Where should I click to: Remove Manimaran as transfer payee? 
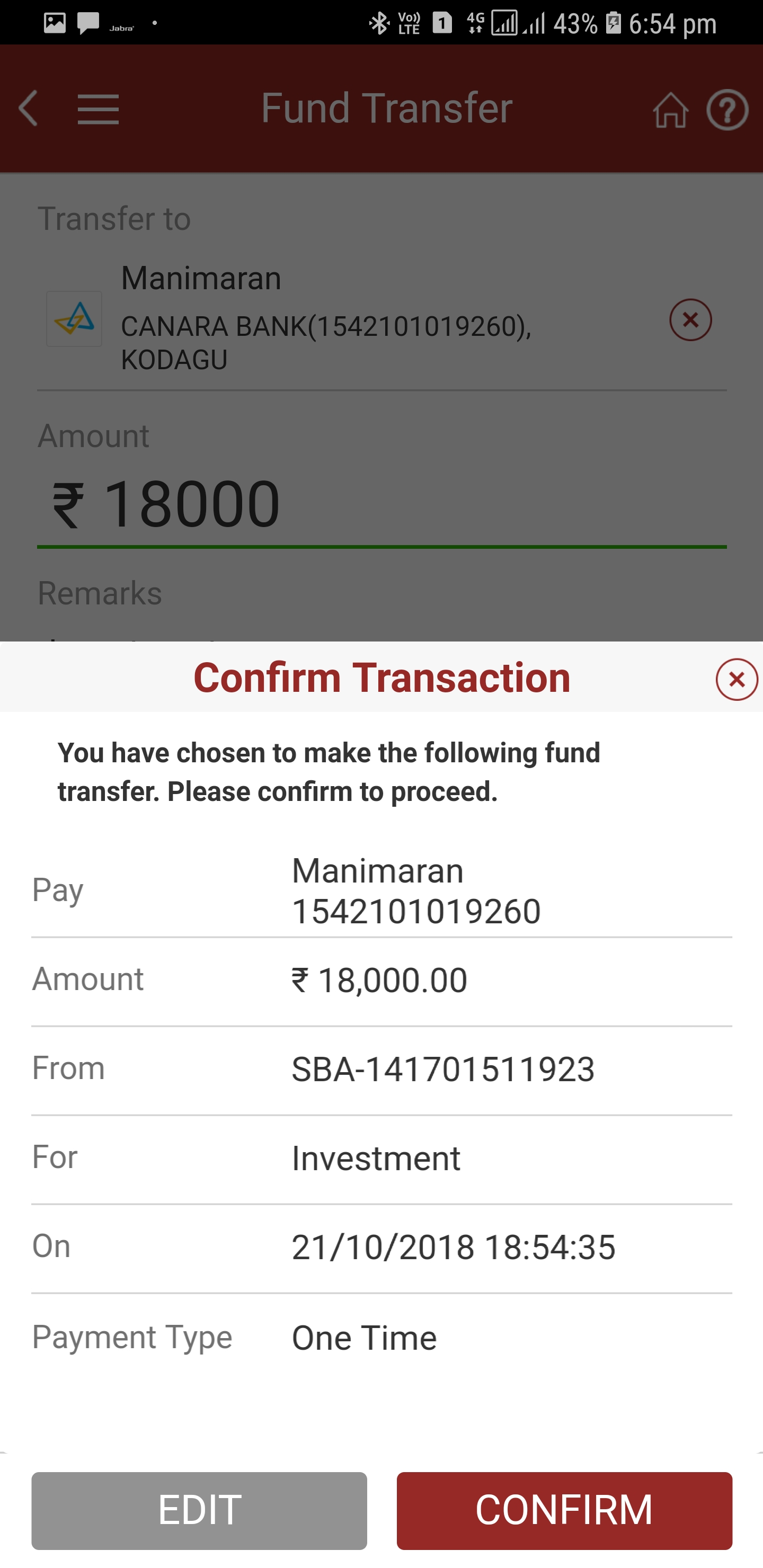[x=690, y=319]
